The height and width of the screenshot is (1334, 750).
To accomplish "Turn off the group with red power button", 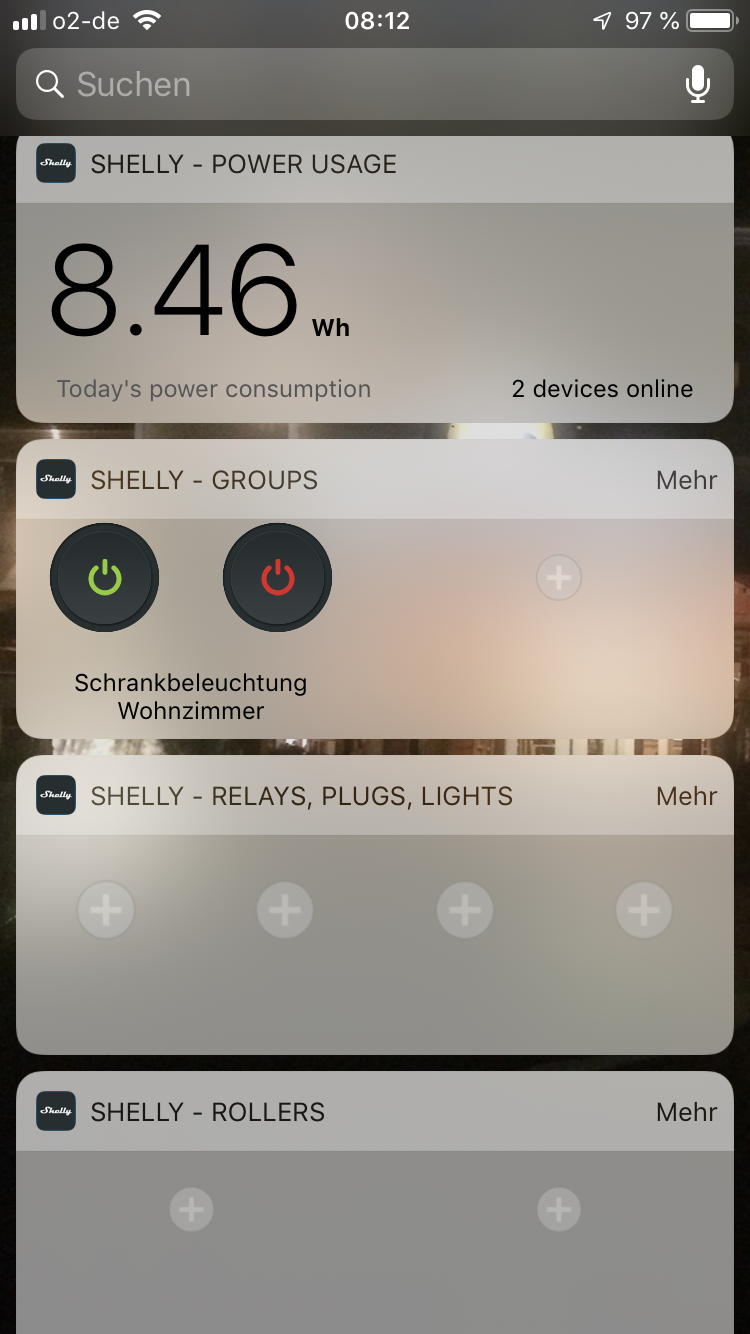I will (277, 578).
